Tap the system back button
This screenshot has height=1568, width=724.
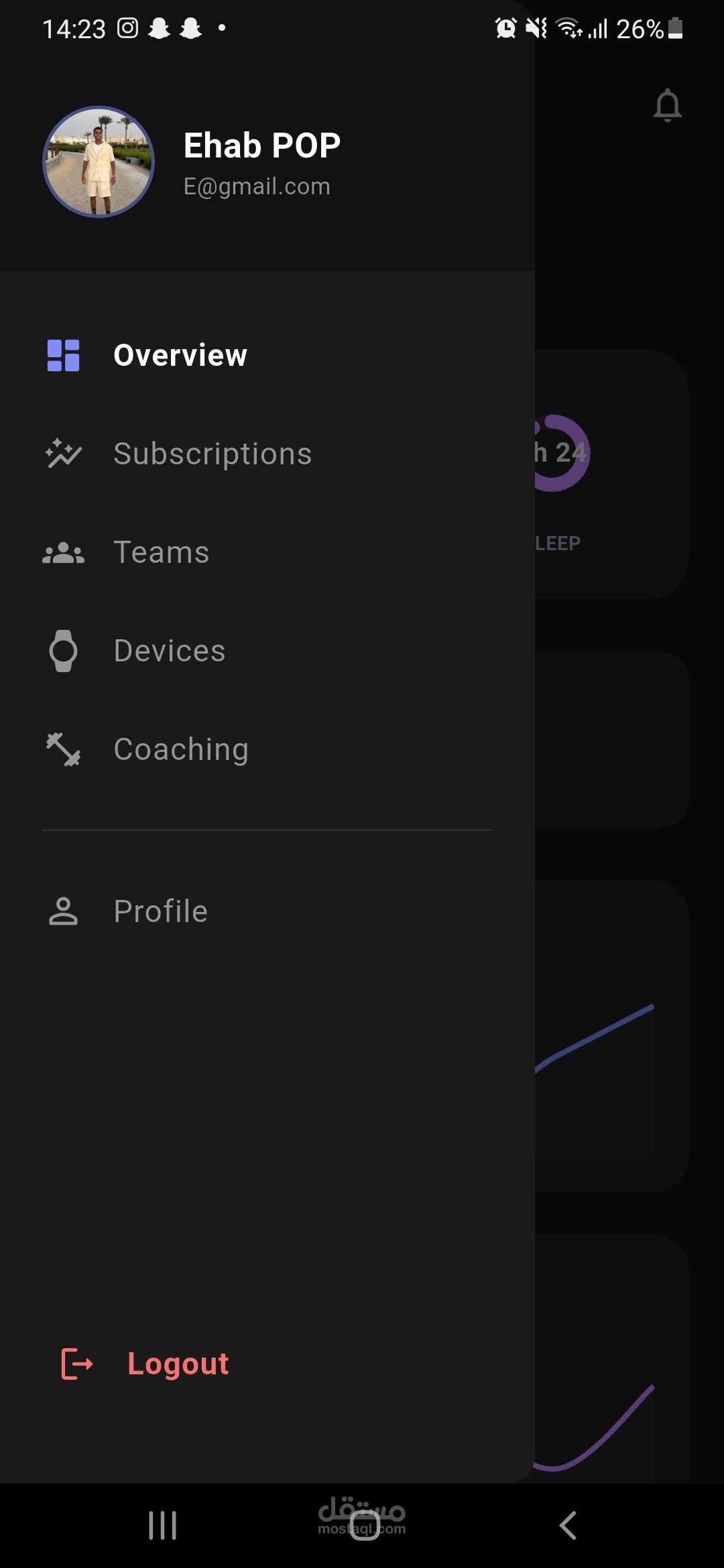click(x=567, y=1526)
